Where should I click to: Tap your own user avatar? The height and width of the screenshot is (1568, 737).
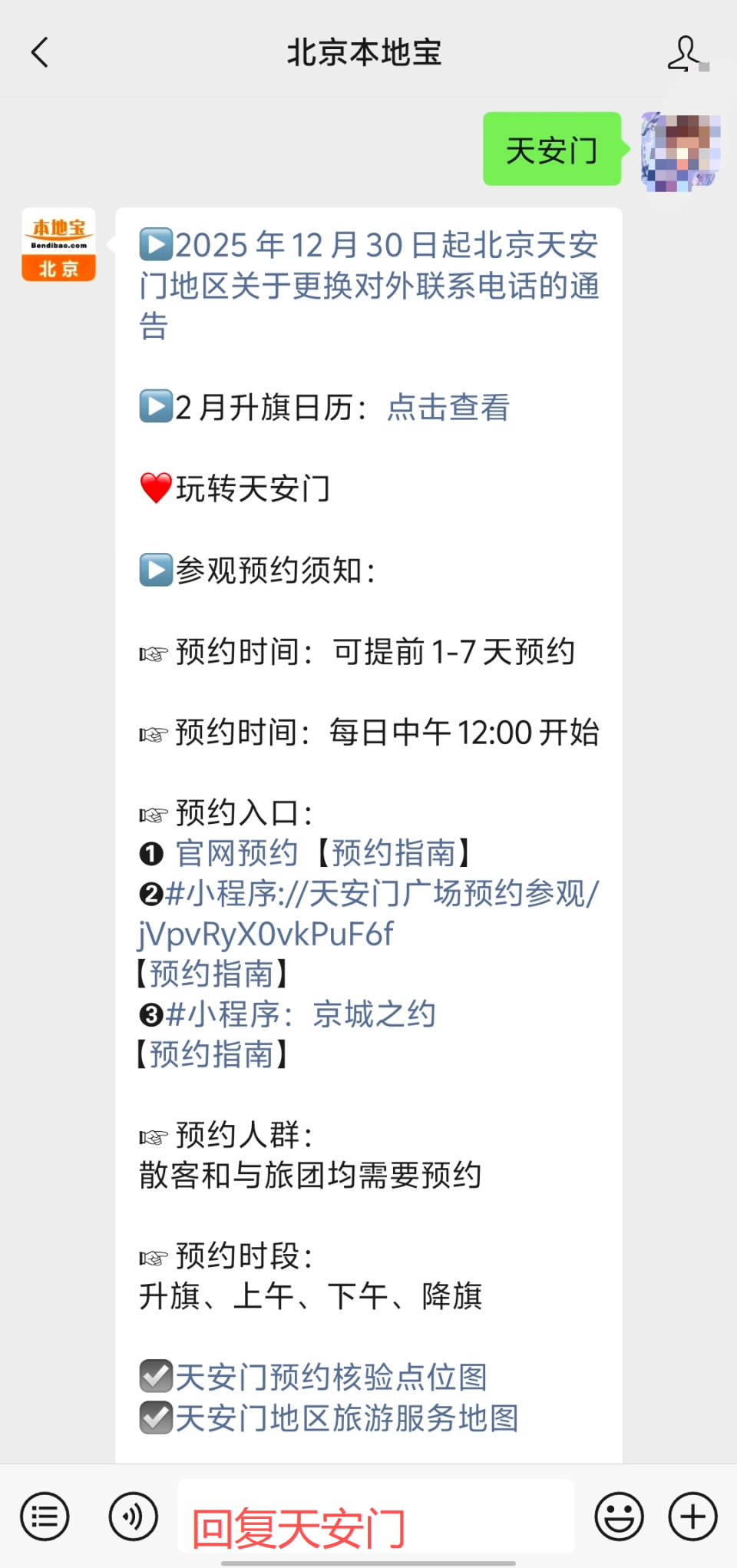pos(679,151)
